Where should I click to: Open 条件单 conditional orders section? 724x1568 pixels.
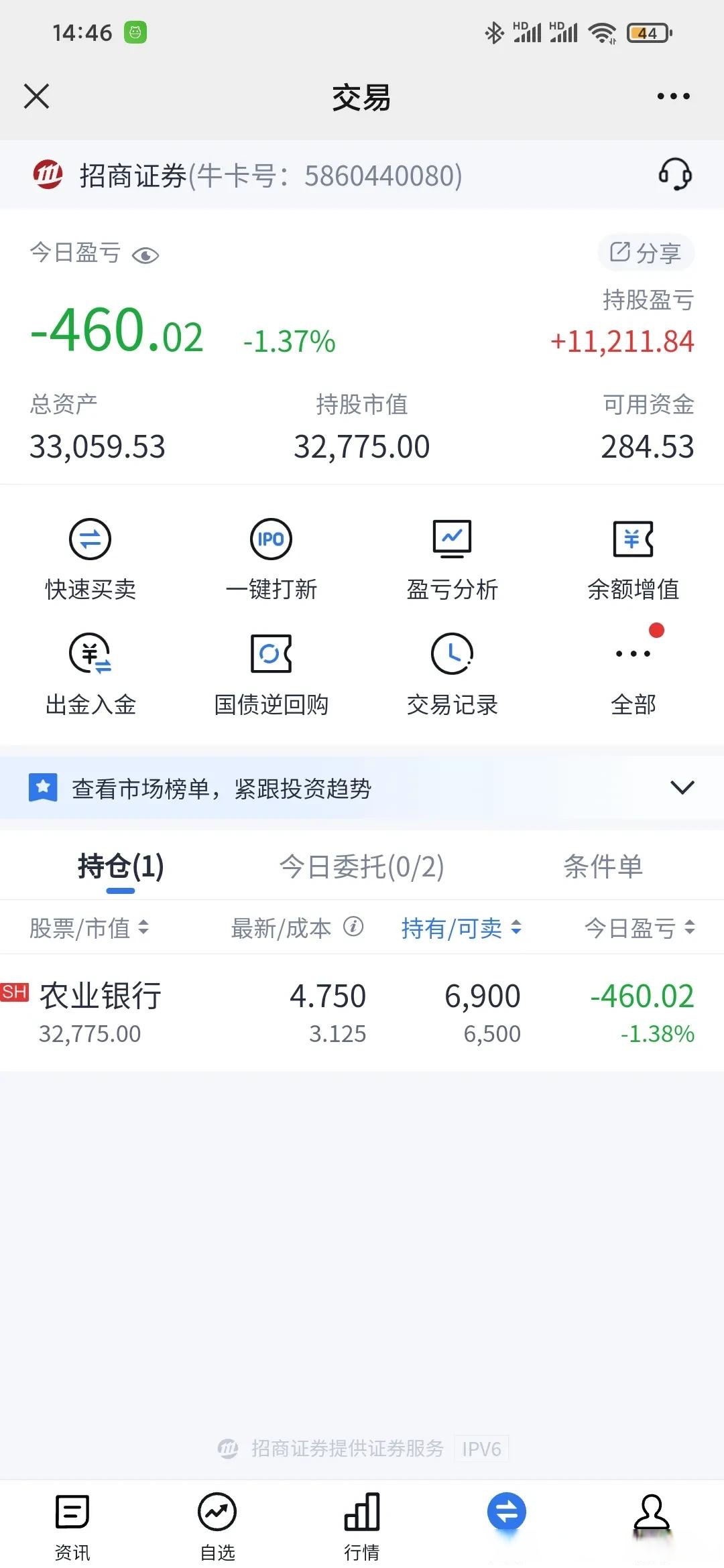[603, 866]
